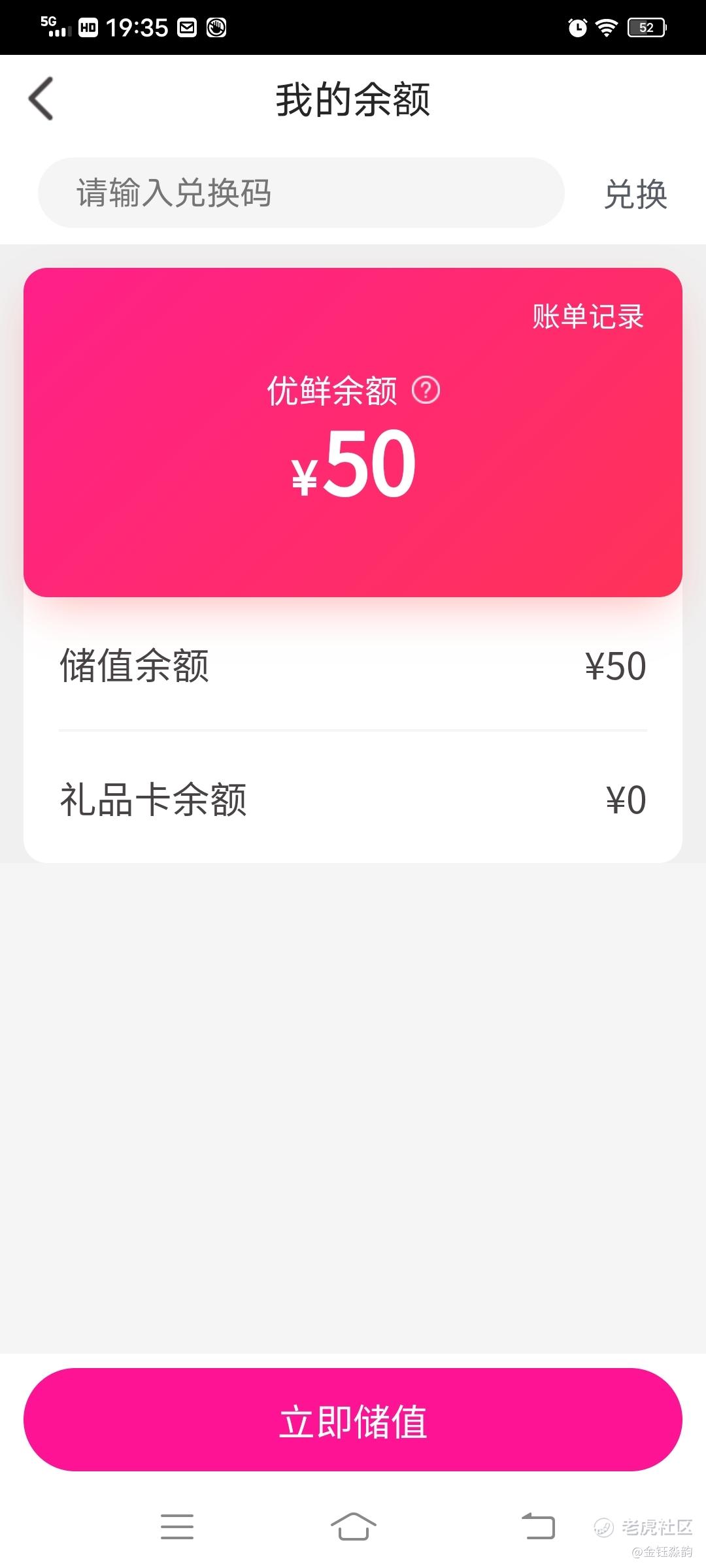
Task: Open the help icon beside 优鲜余额
Action: tap(426, 391)
